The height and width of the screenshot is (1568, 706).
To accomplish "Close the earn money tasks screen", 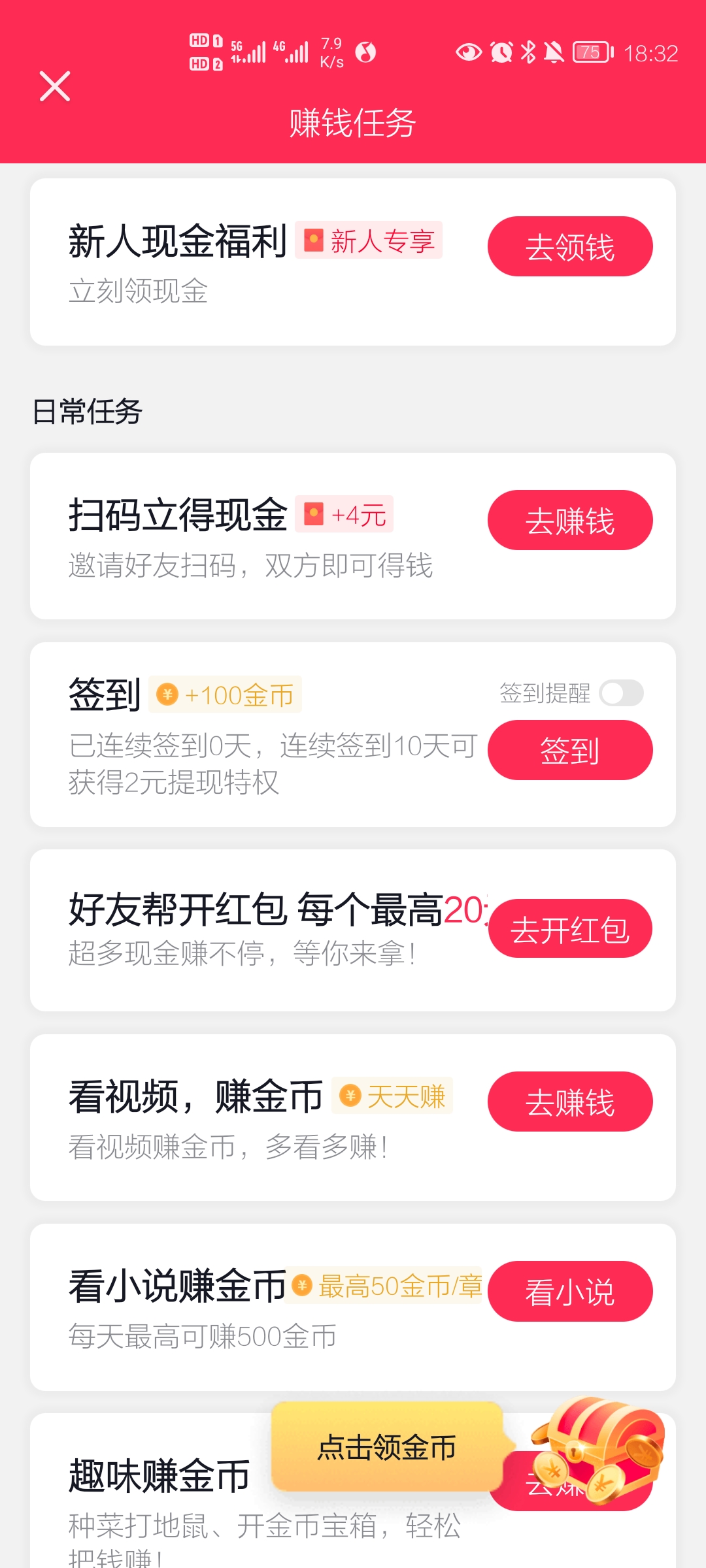I will pos(54,86).
